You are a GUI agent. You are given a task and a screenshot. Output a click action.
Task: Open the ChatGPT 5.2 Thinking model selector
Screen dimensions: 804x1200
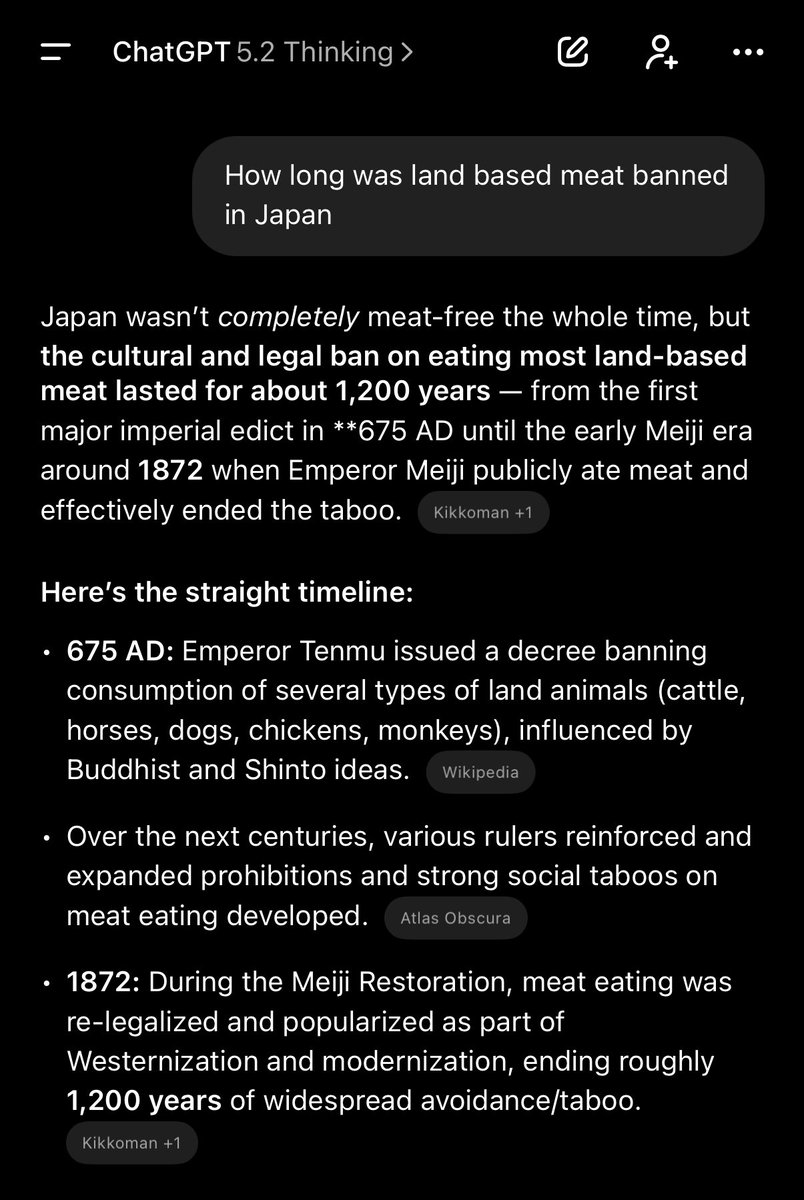coord(262,52)
